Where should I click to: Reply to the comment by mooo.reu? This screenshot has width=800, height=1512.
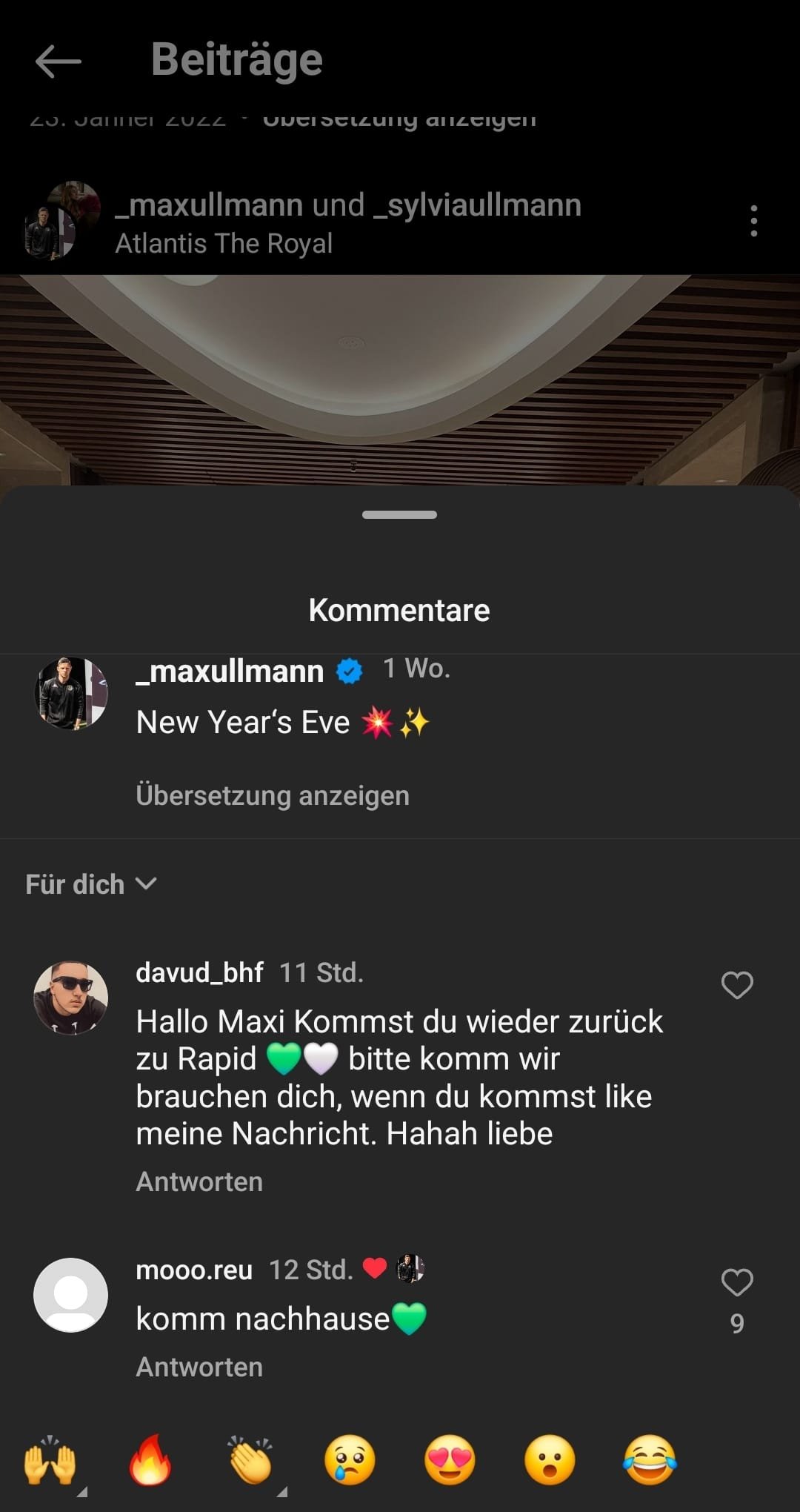pyautogui.click(x=199, y=1367)
